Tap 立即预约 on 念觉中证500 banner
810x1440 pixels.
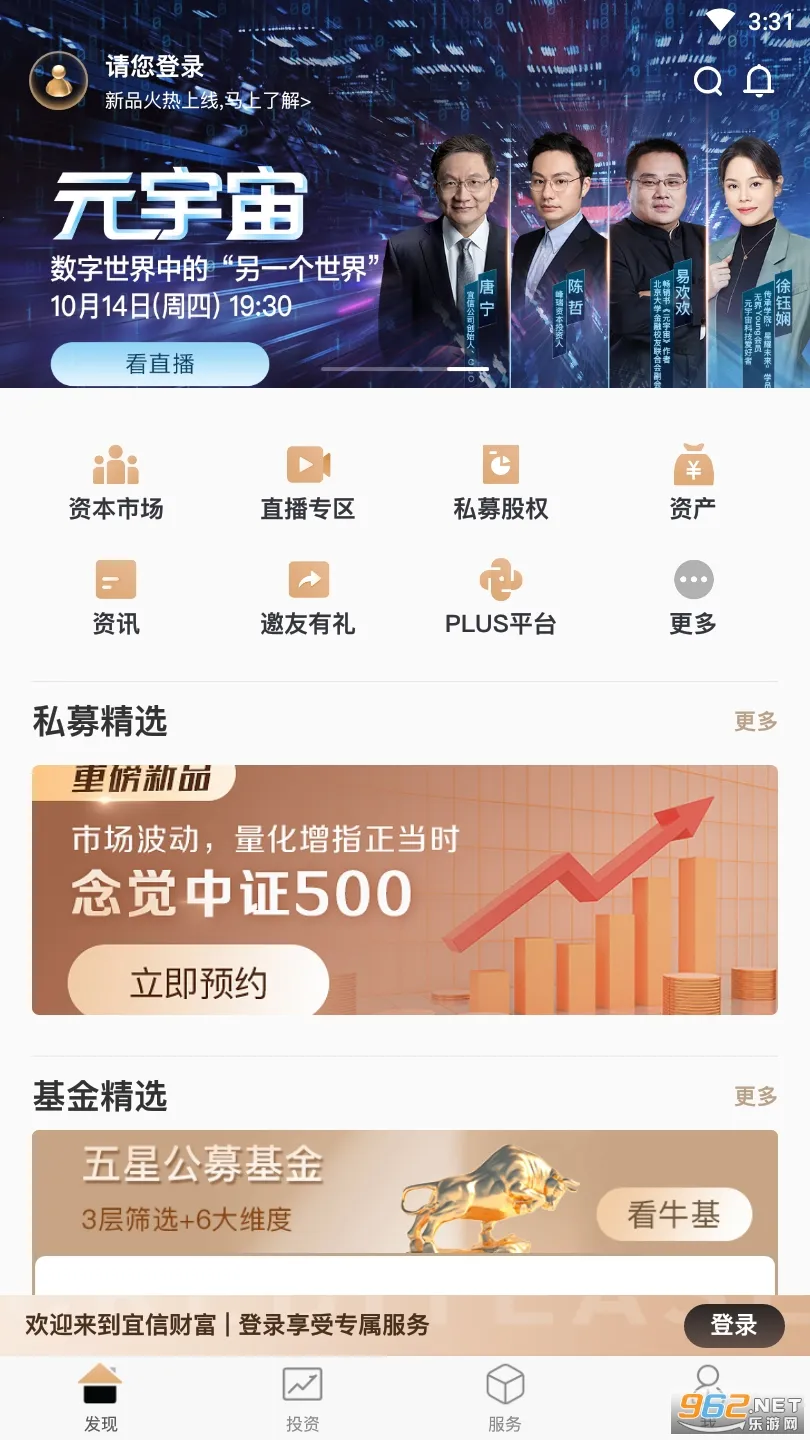coord(198,983)
